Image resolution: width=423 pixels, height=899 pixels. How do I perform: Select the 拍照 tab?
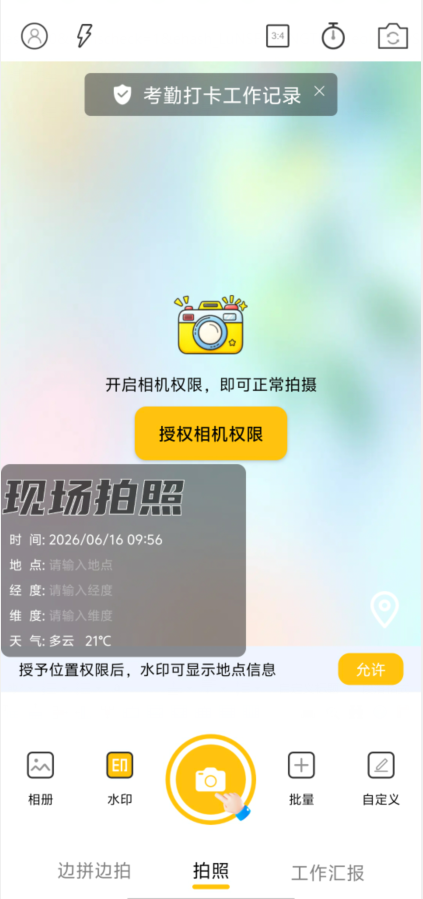[x=211, y=871]
